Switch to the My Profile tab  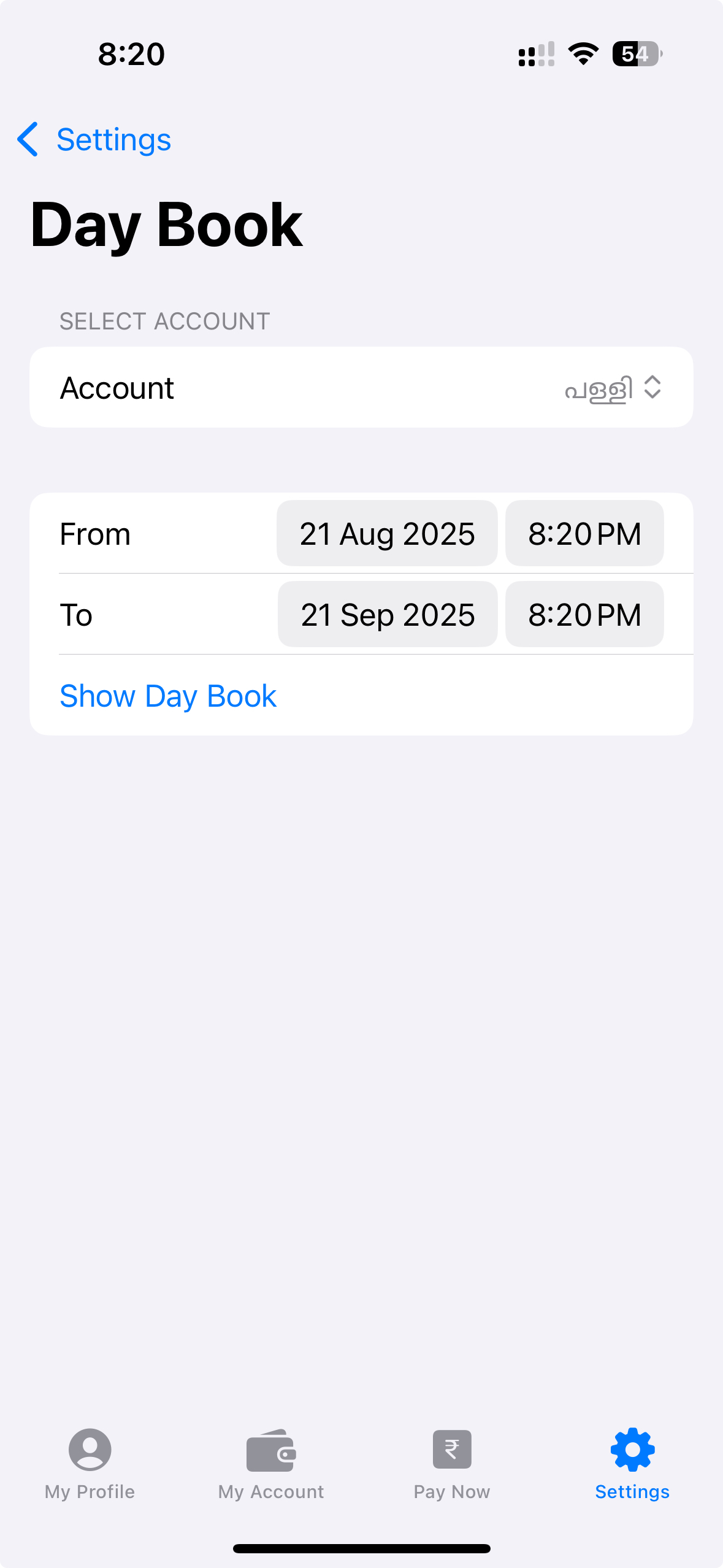point(90,1463)
